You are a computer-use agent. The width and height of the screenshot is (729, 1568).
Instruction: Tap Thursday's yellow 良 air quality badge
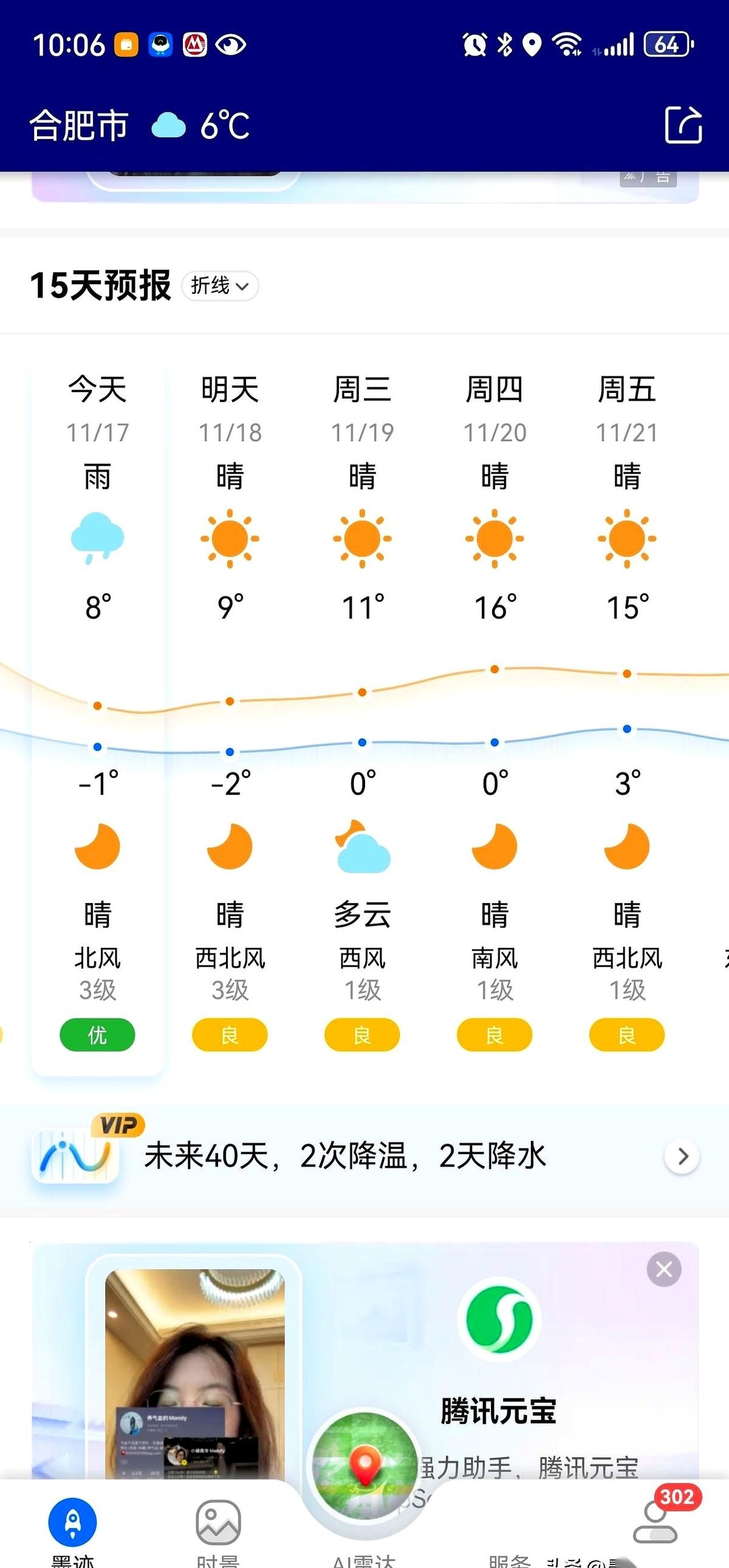tap(494, 1035)
